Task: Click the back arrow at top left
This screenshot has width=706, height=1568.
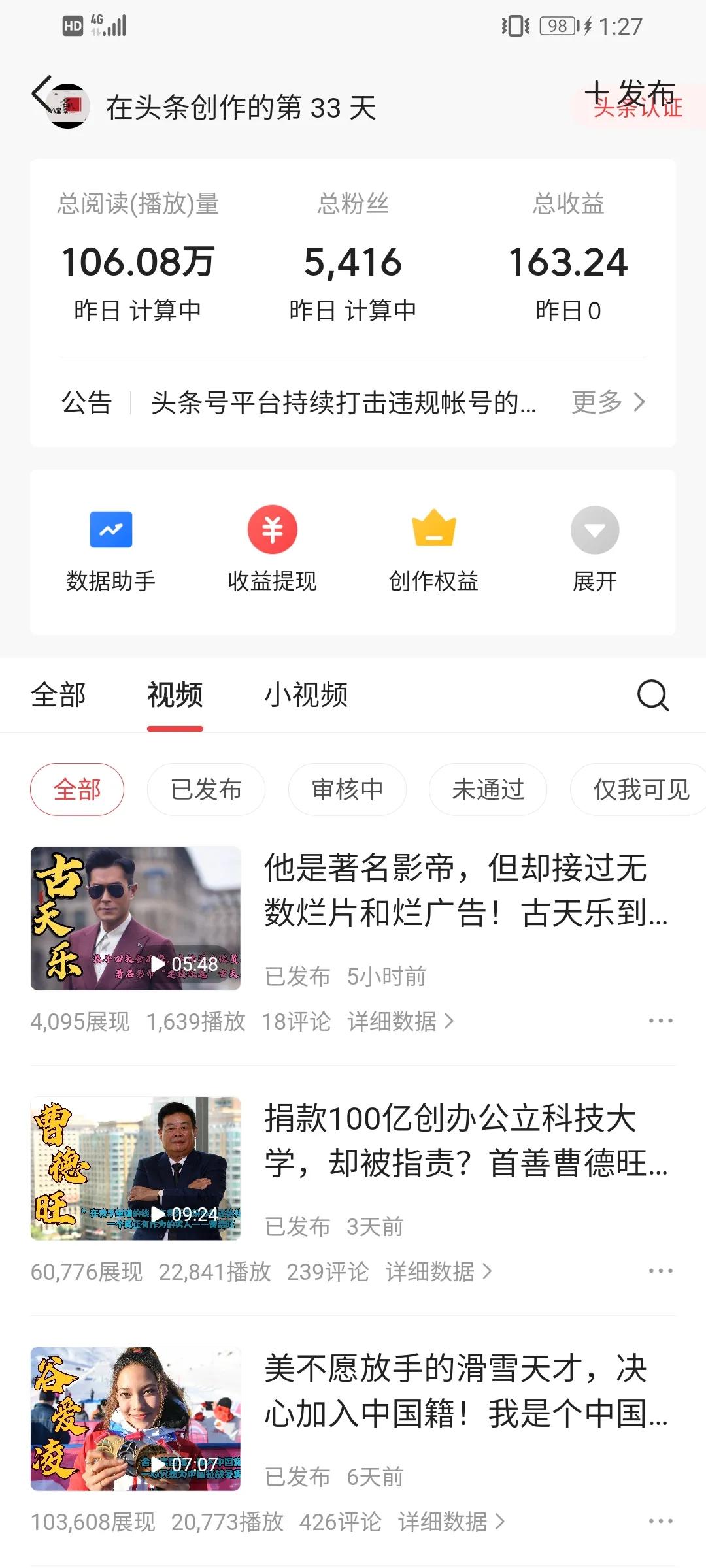Action: coord(41,93)
